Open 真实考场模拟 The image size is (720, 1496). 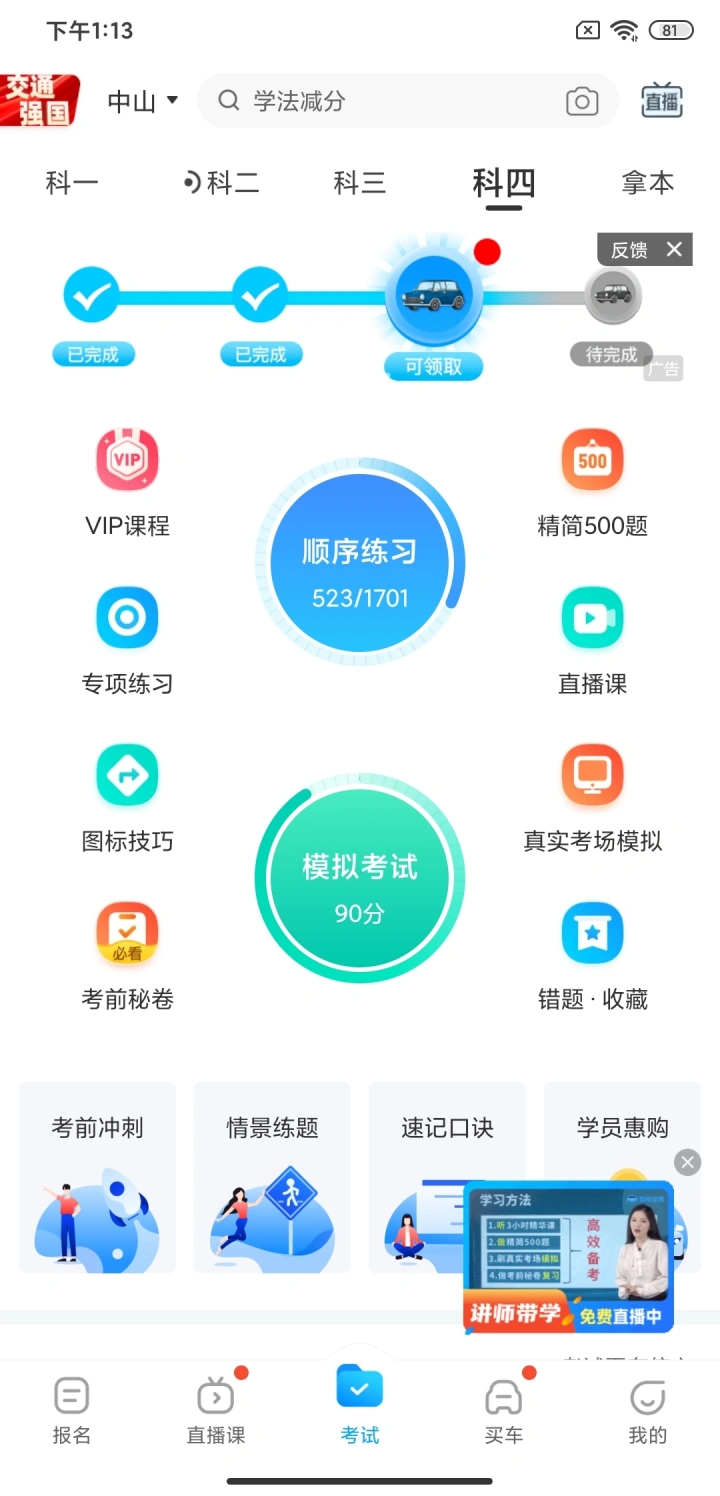click(592, 796)
